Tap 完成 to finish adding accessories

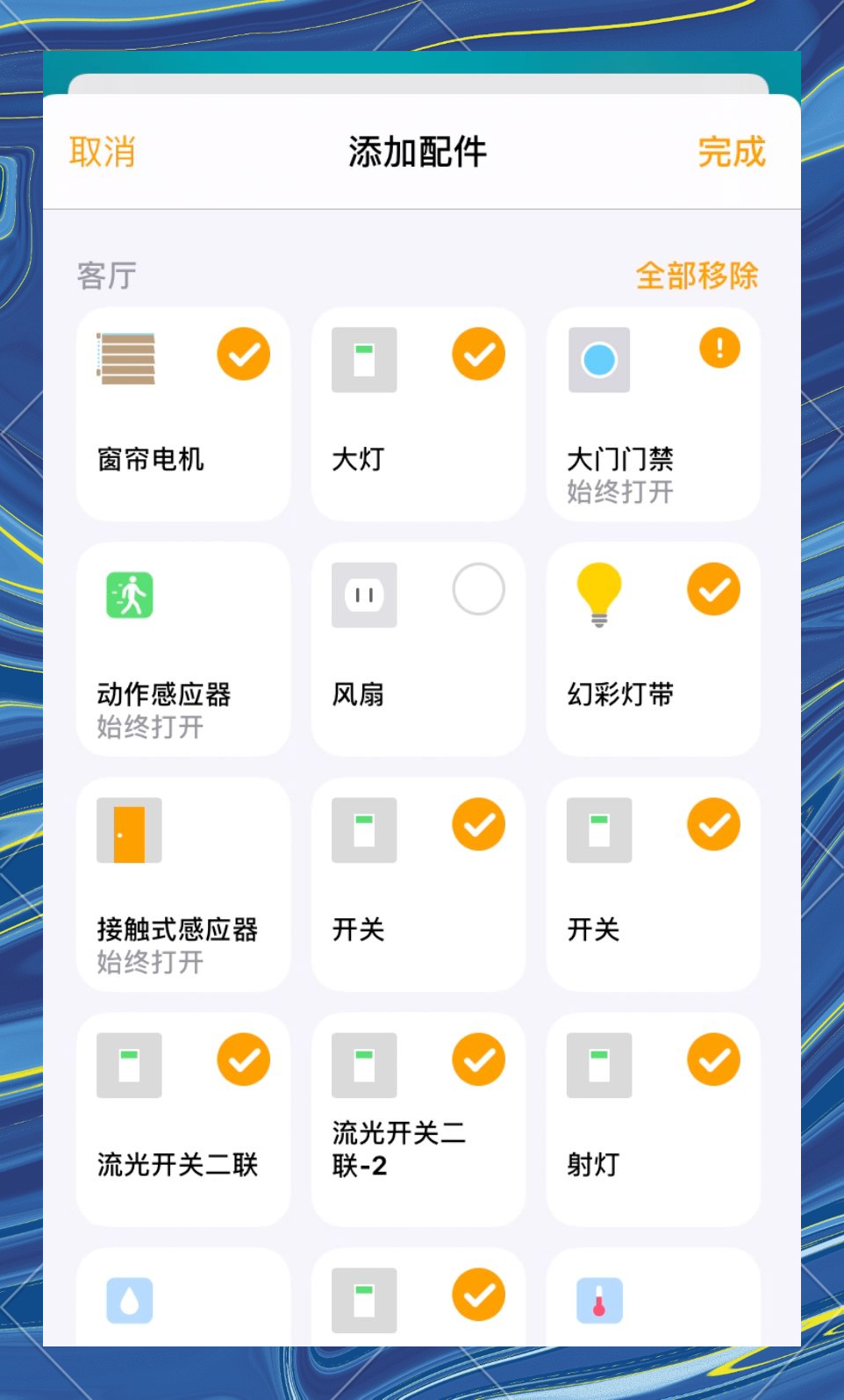click(x=732, y=151)
